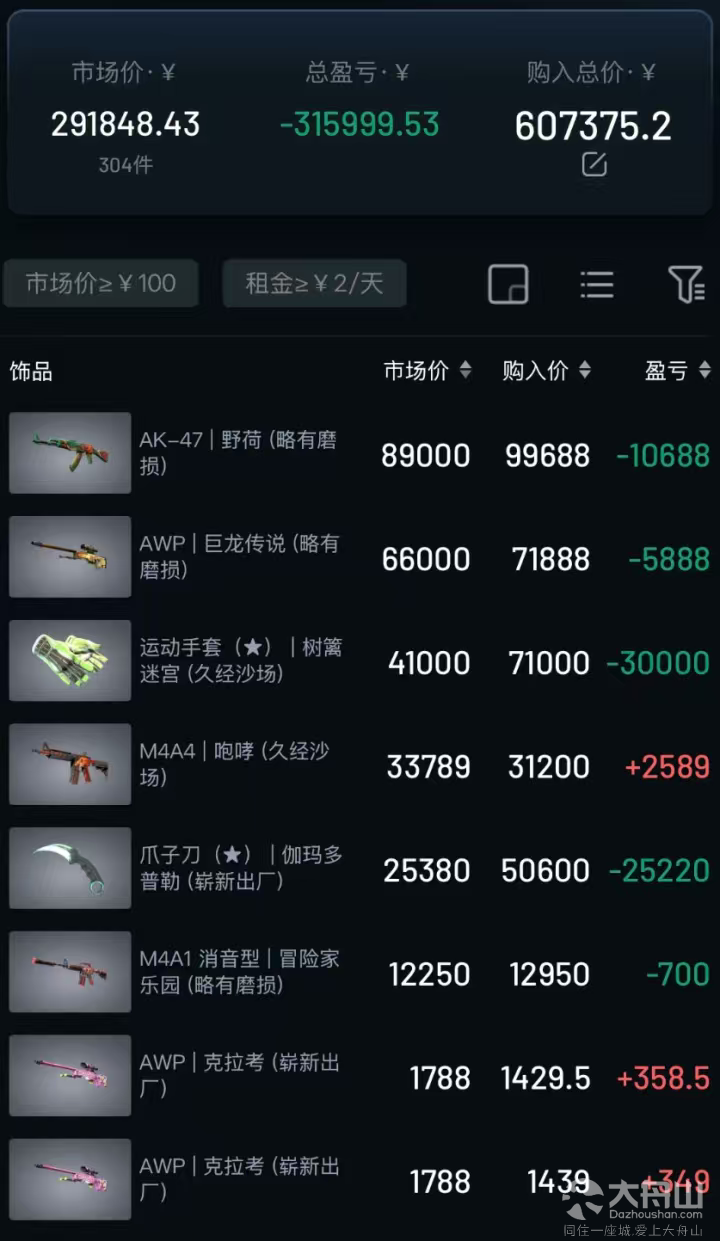Switch to list layout view
720x1241 pixels.
pos(597,284)
